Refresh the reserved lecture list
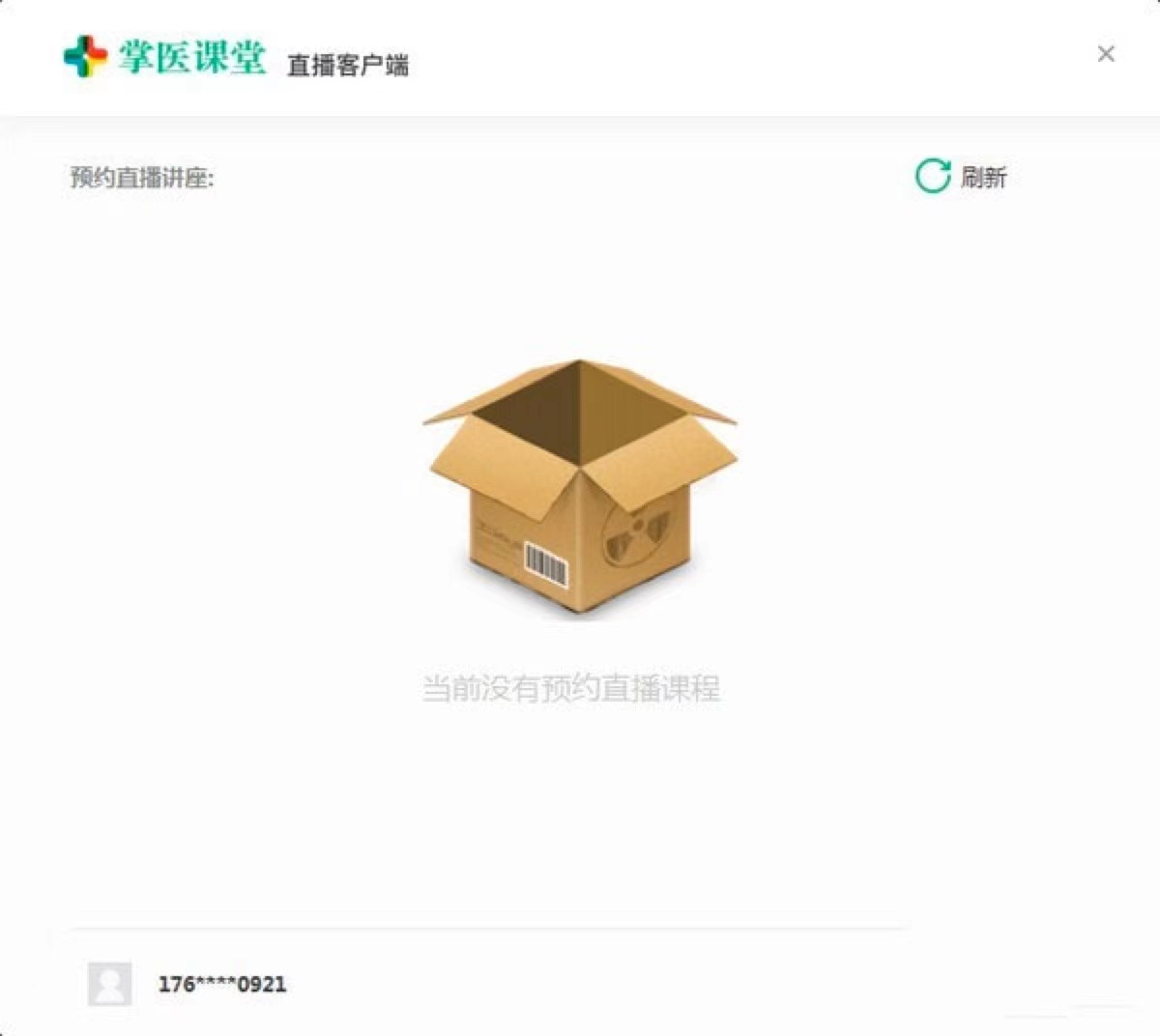Screen dimensions: 1160x1036 960,177
